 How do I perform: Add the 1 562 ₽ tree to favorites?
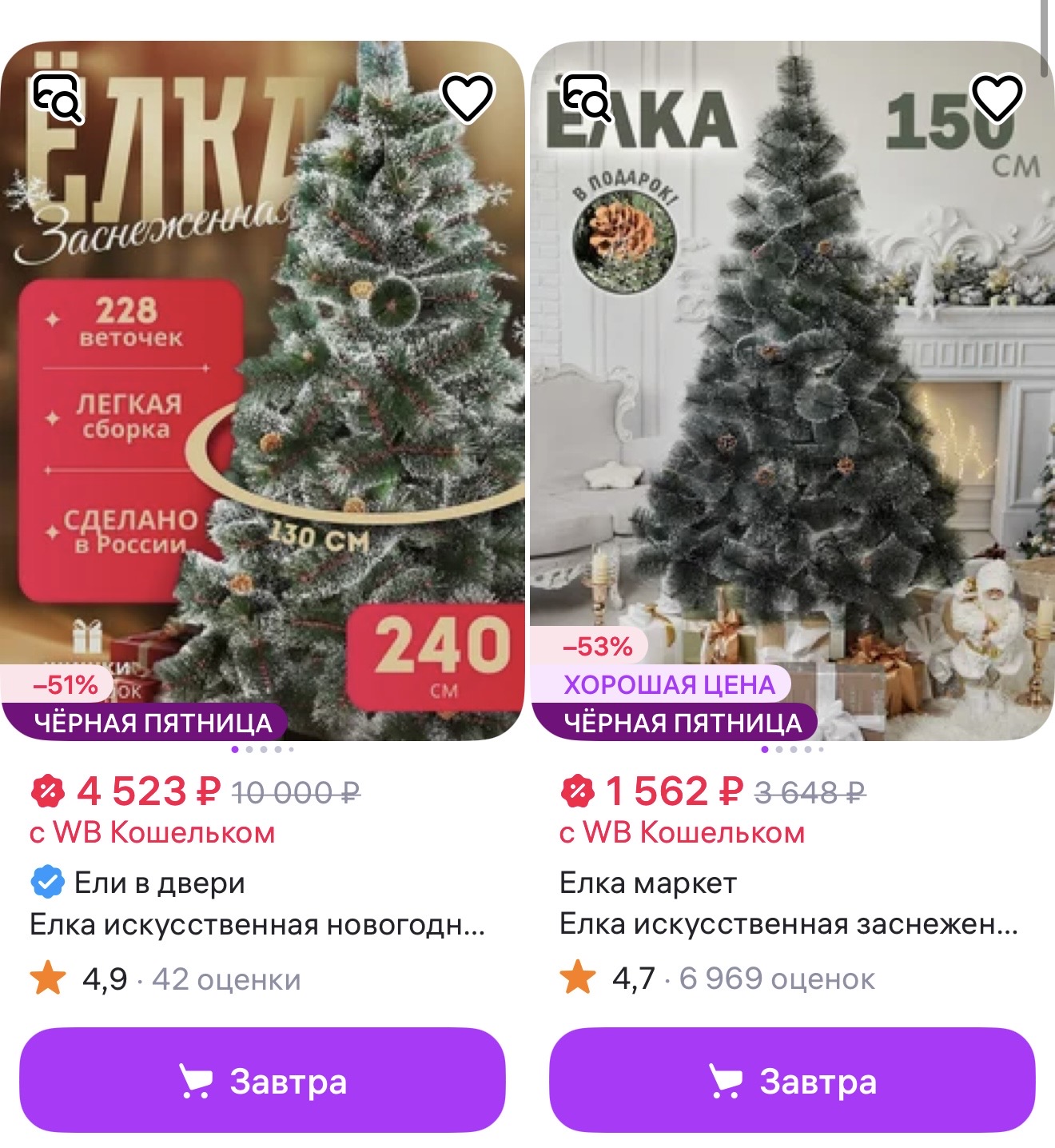click(997, 98)
